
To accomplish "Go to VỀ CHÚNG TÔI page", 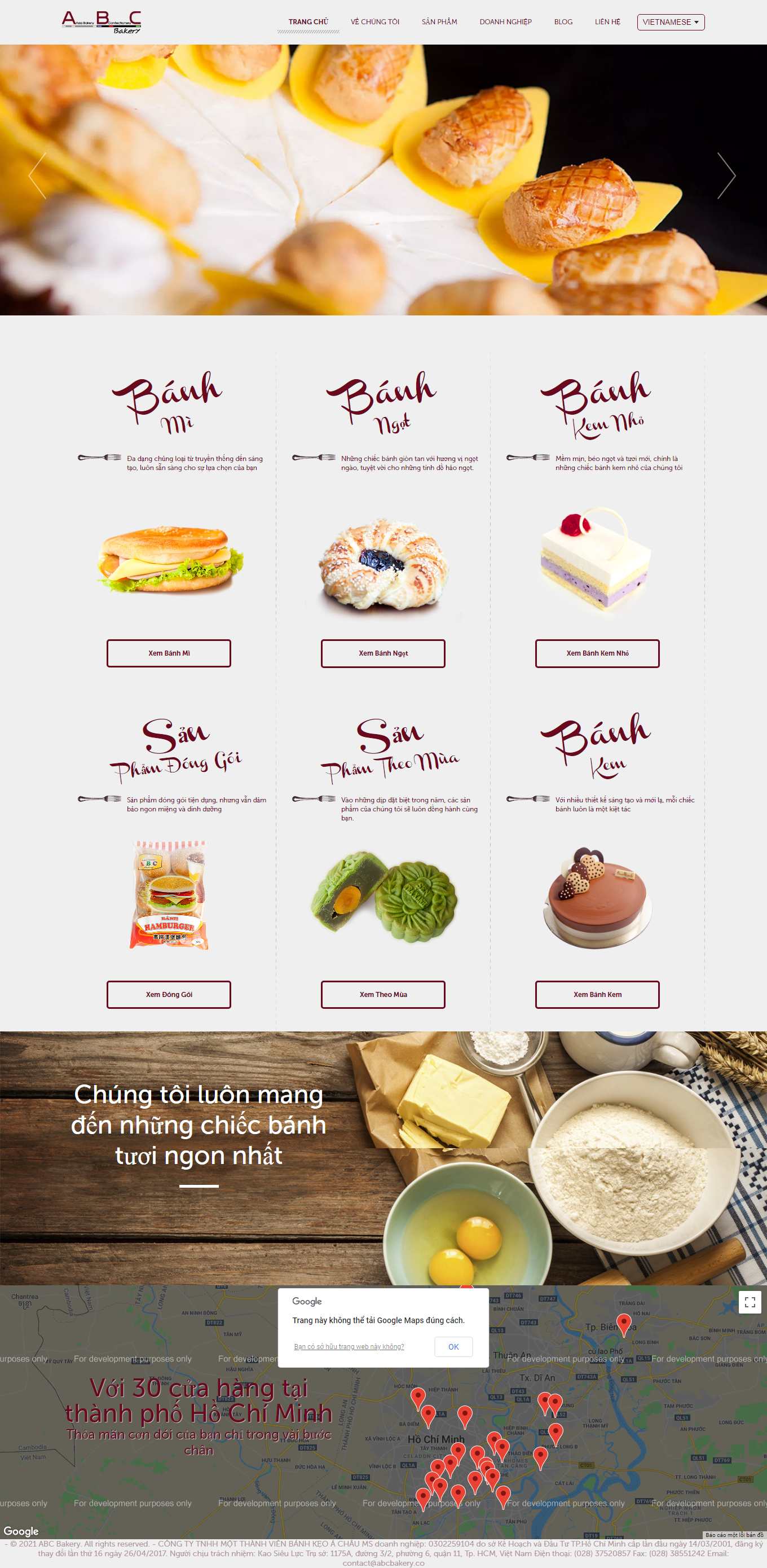I will (374, 22).
